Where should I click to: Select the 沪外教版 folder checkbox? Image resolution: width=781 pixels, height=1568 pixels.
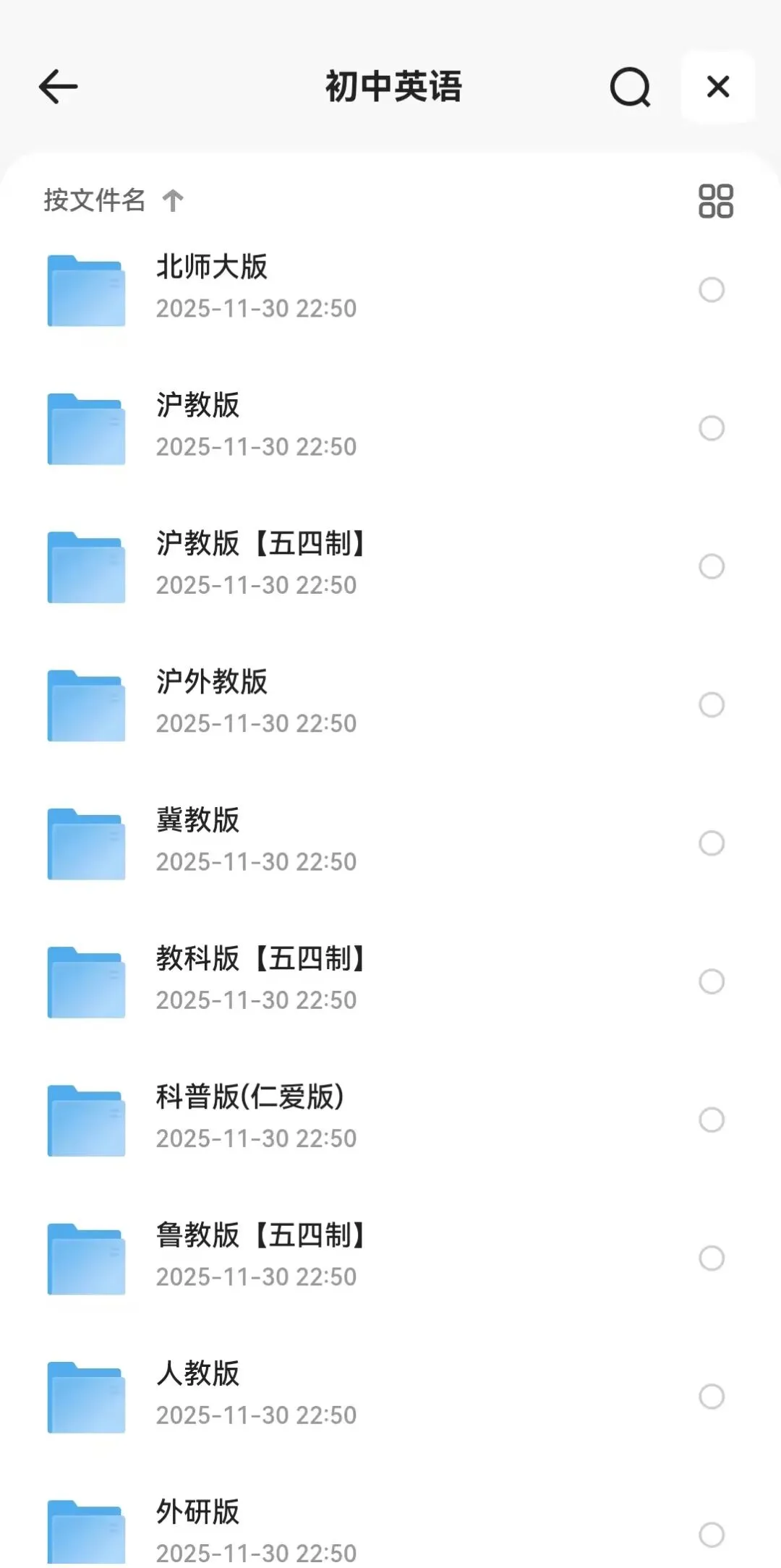pyautogui.click(x=712, y=704)
